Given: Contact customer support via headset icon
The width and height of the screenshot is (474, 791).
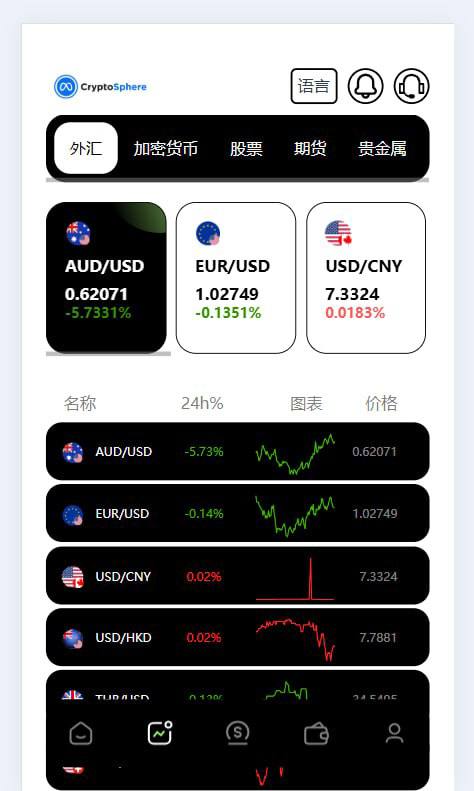Looking at the screenshot, I should tap(411, 86).
